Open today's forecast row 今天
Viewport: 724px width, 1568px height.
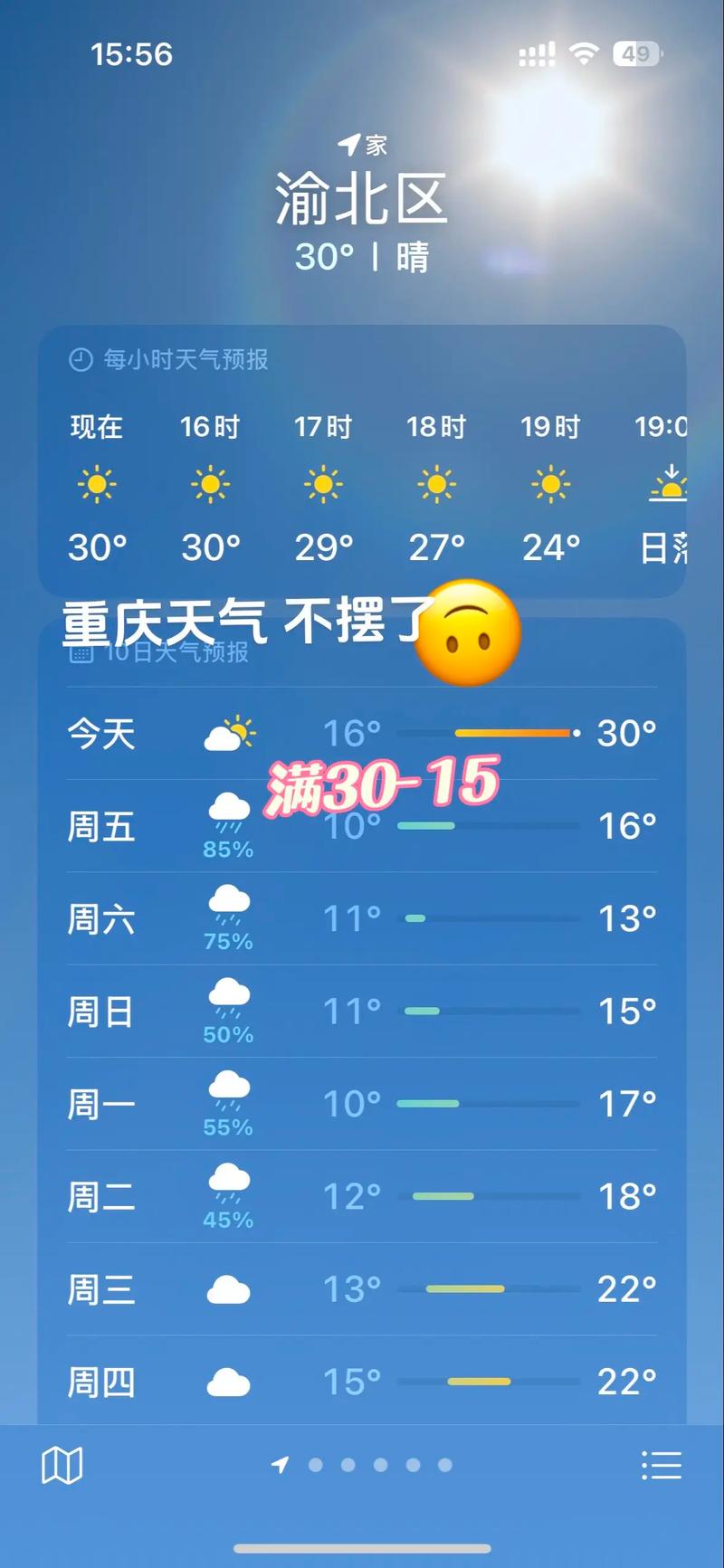coord(362,733)
